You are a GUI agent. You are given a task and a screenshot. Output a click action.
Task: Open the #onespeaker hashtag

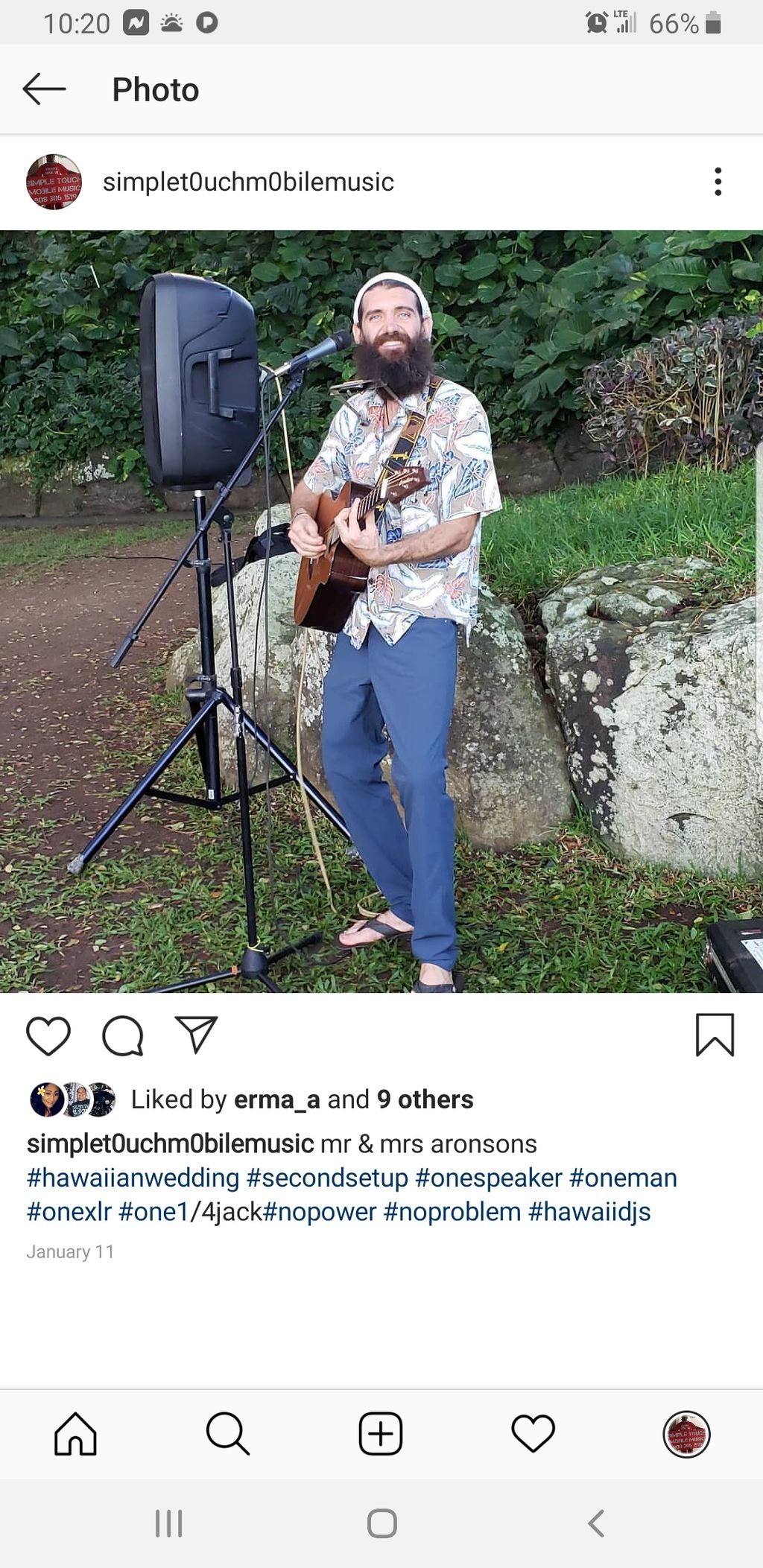click(488, 1178)
